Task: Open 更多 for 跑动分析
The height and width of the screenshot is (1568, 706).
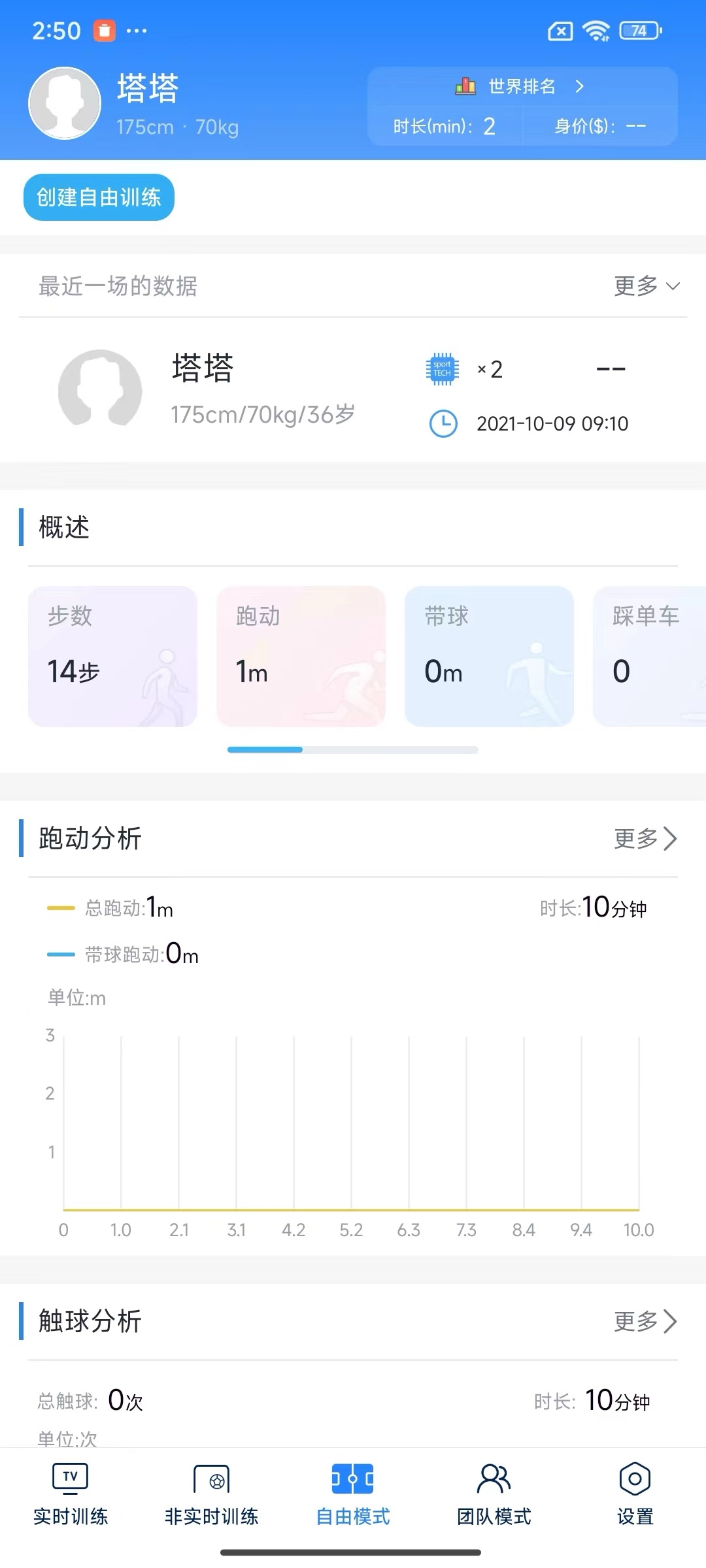Action: click(645, 838)
